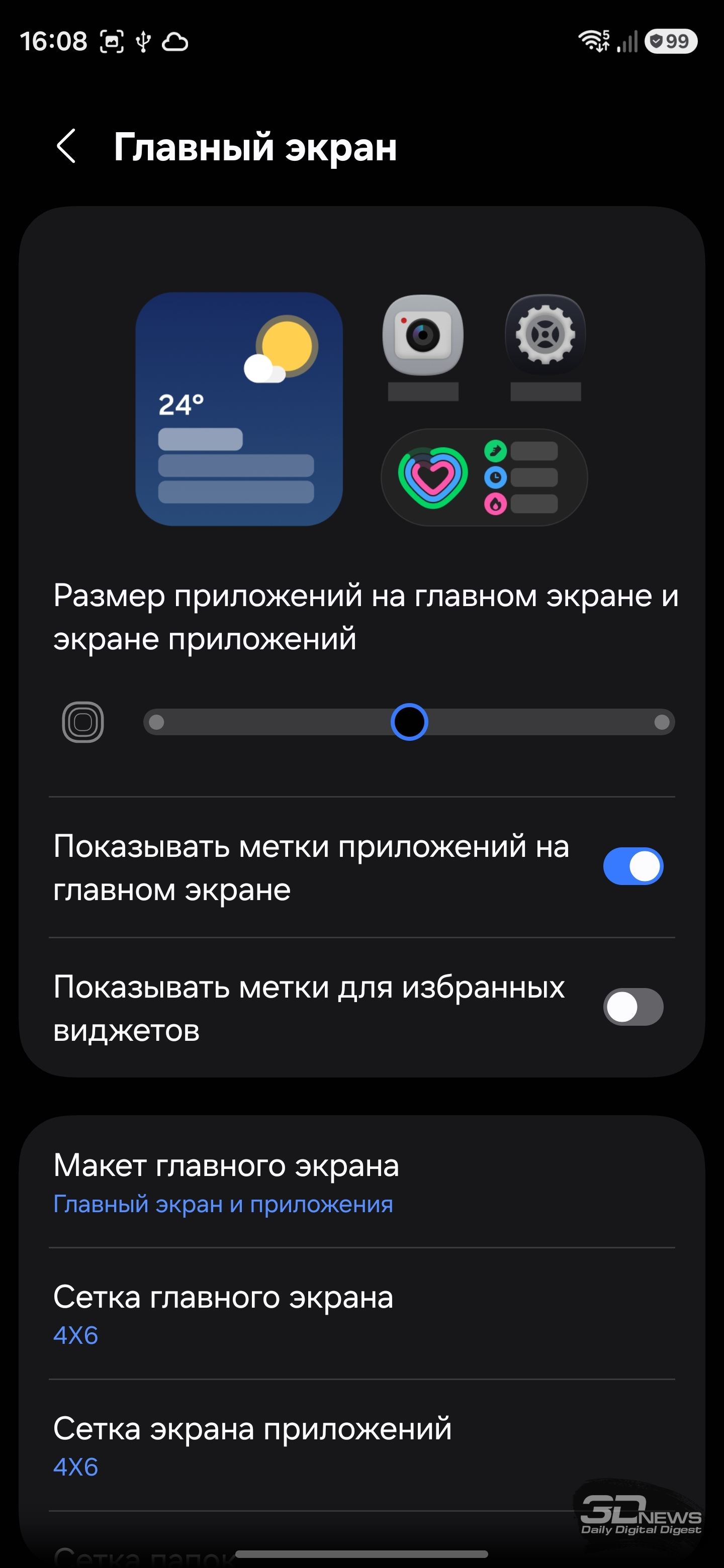Viewport: 724px width, 1568px height.
Task: Go back from Главный экран settings
Action: (x=66, y=147)
